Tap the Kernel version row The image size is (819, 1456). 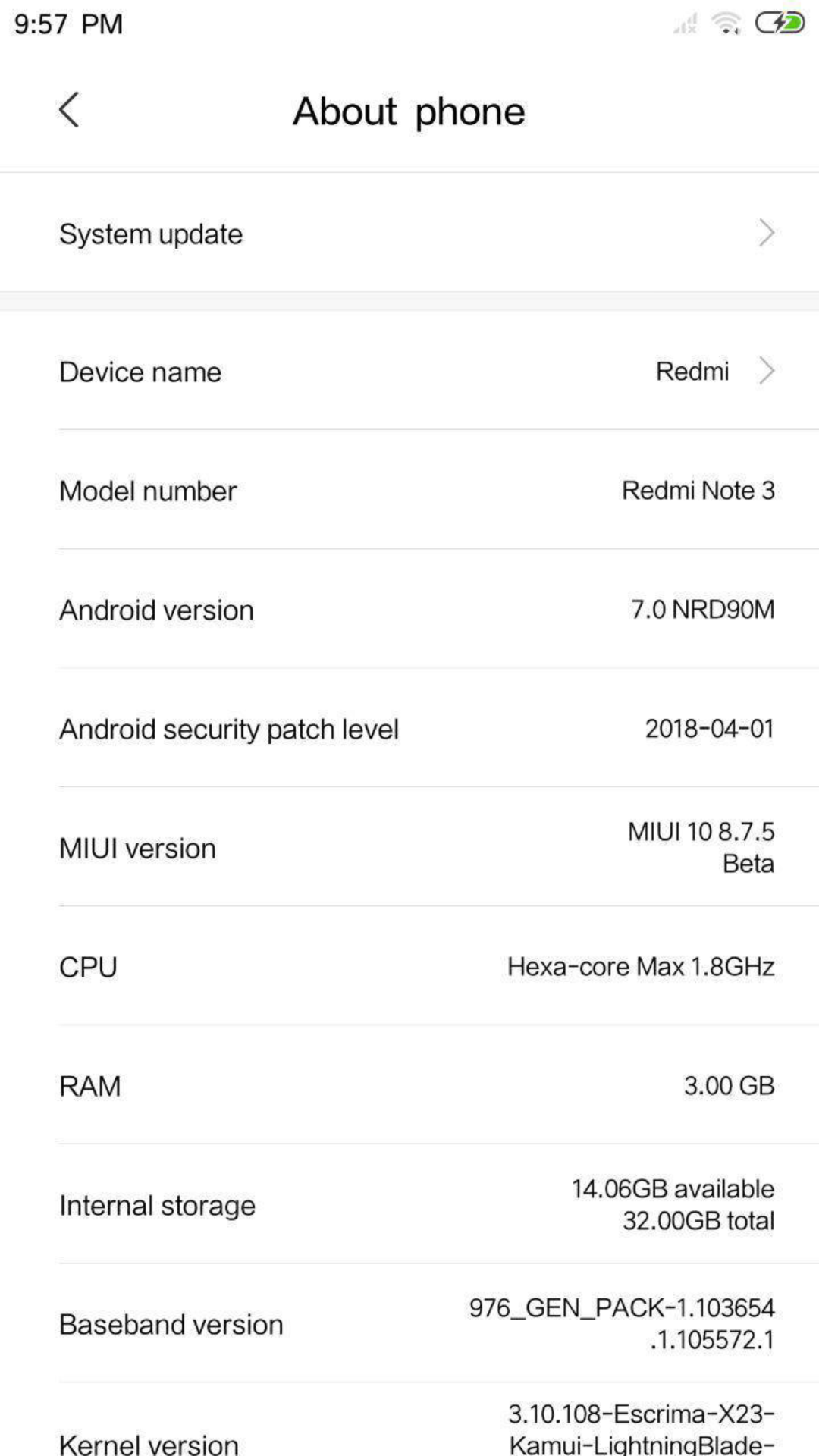tap(409, 1429)
